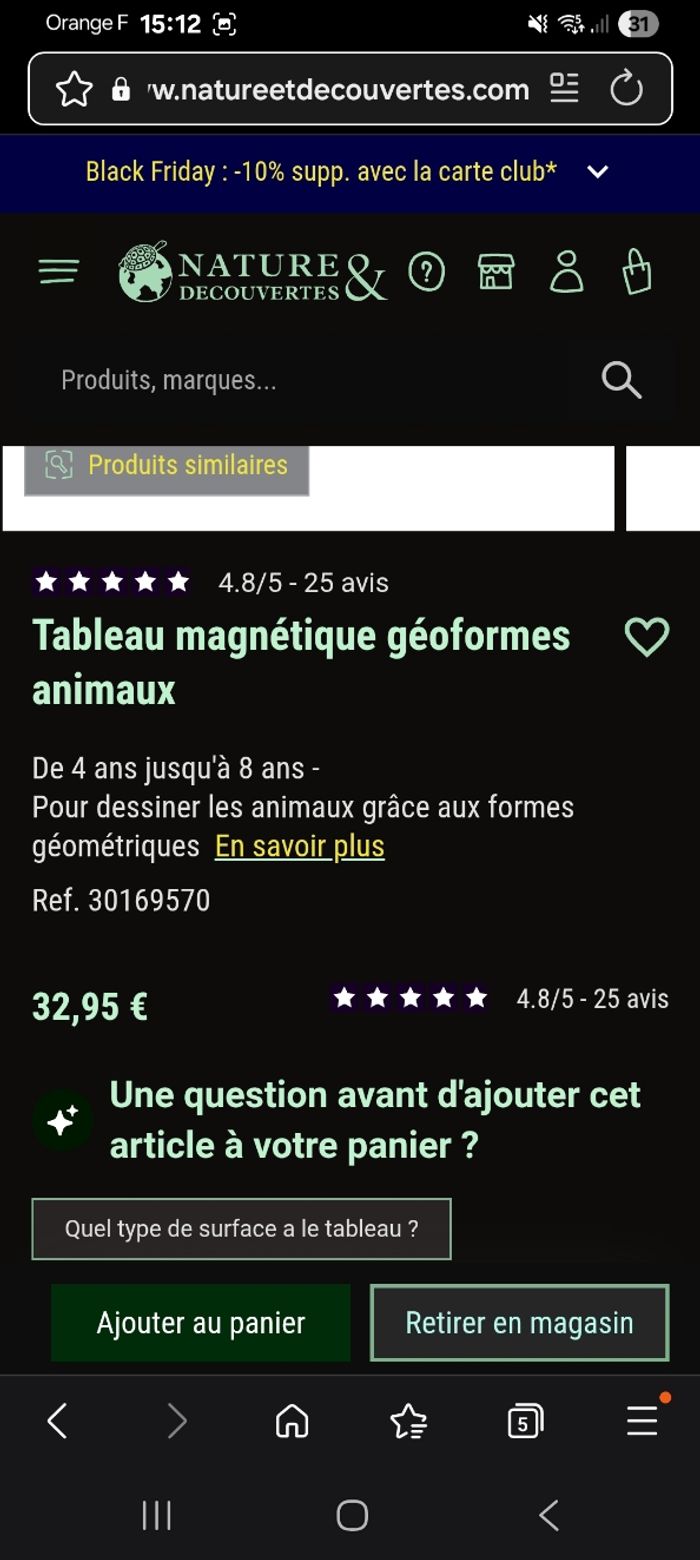Open the help question mark icon
Viewport: 700px width, 1560px height.
click(427, 272)
